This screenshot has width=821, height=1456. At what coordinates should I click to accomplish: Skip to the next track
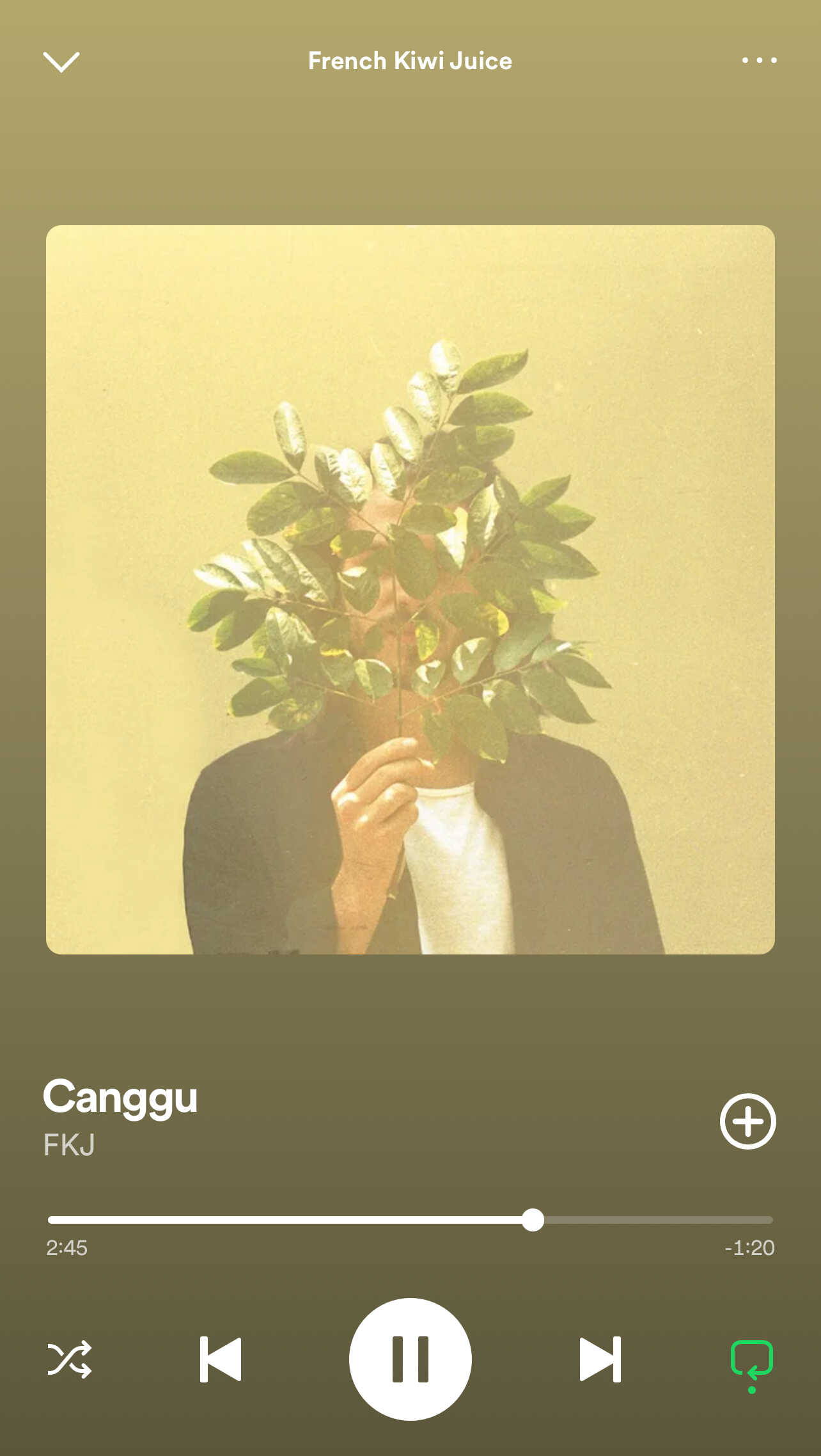(600, 1359)
